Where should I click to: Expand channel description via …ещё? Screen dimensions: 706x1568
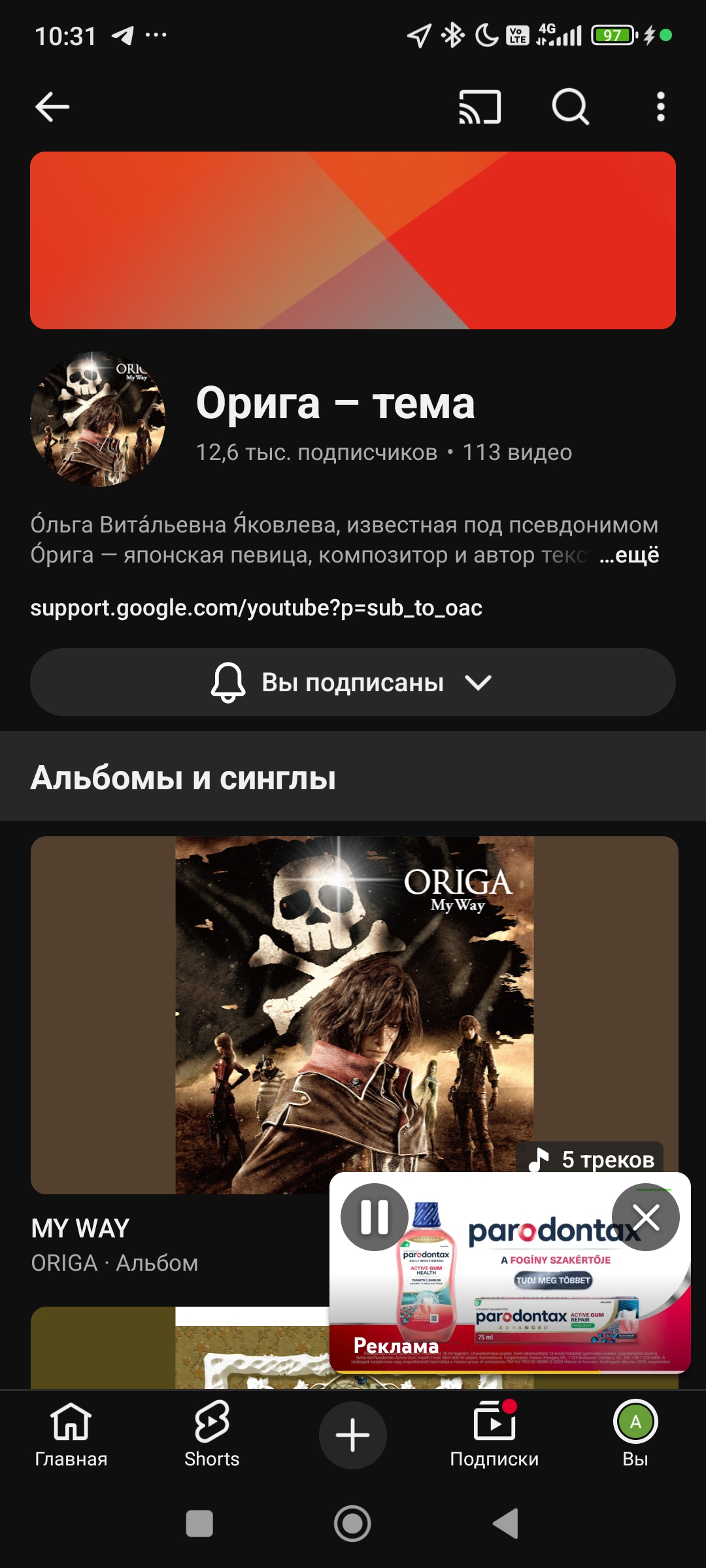tap(629, 555)
